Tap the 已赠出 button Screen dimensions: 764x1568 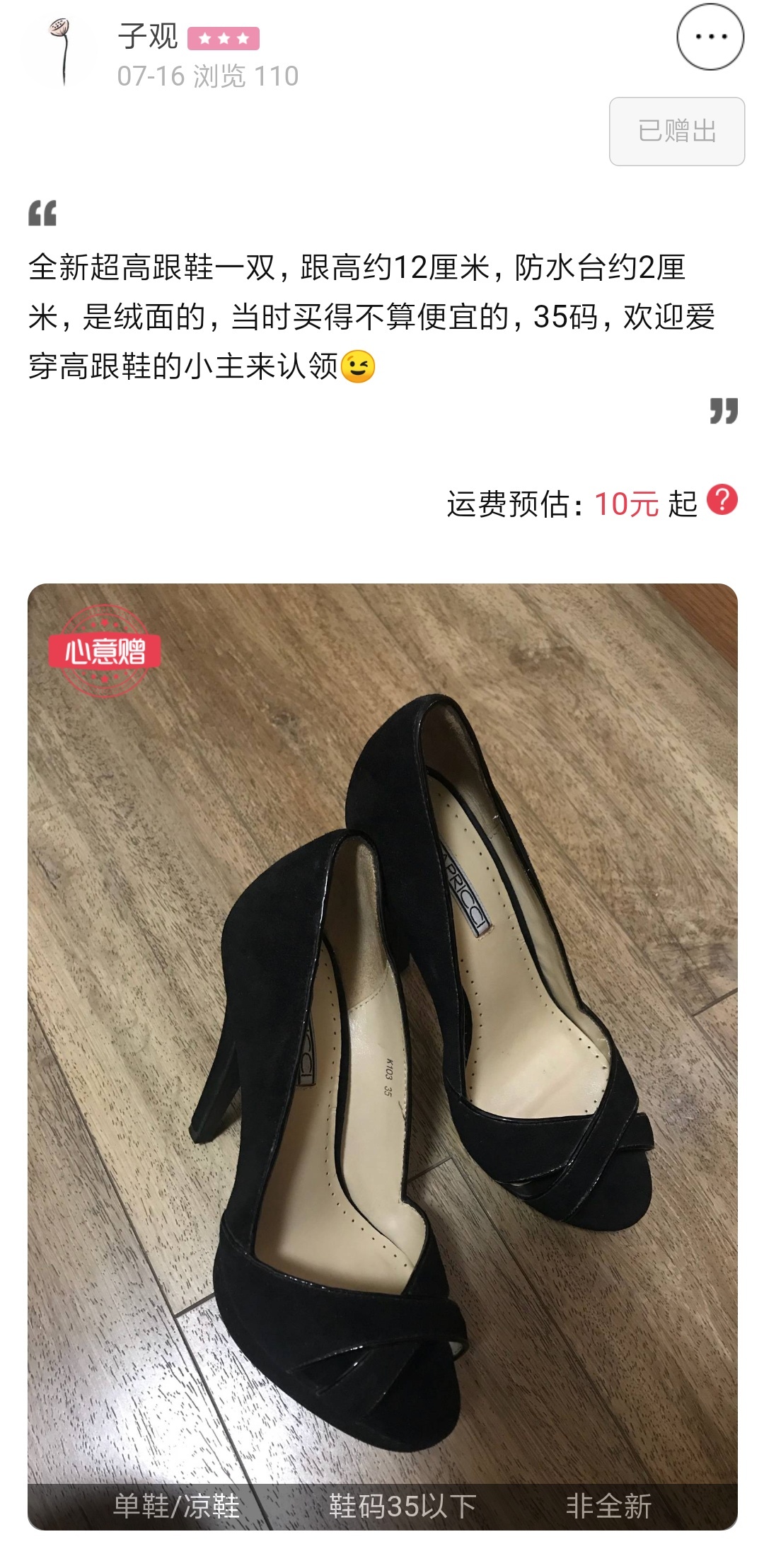click(x=677, y=132)
